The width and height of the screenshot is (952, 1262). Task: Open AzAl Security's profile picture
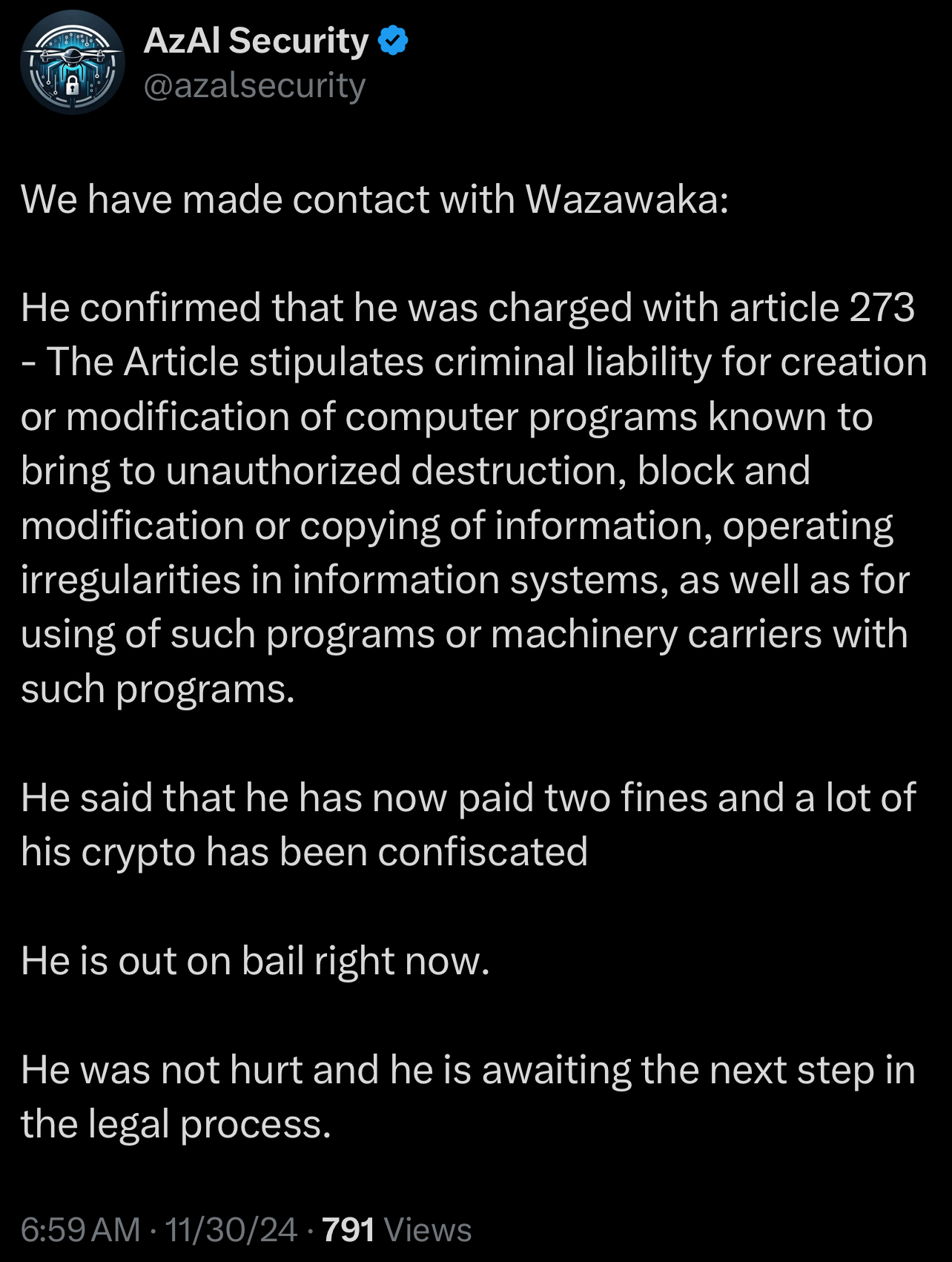pos(72,62)
